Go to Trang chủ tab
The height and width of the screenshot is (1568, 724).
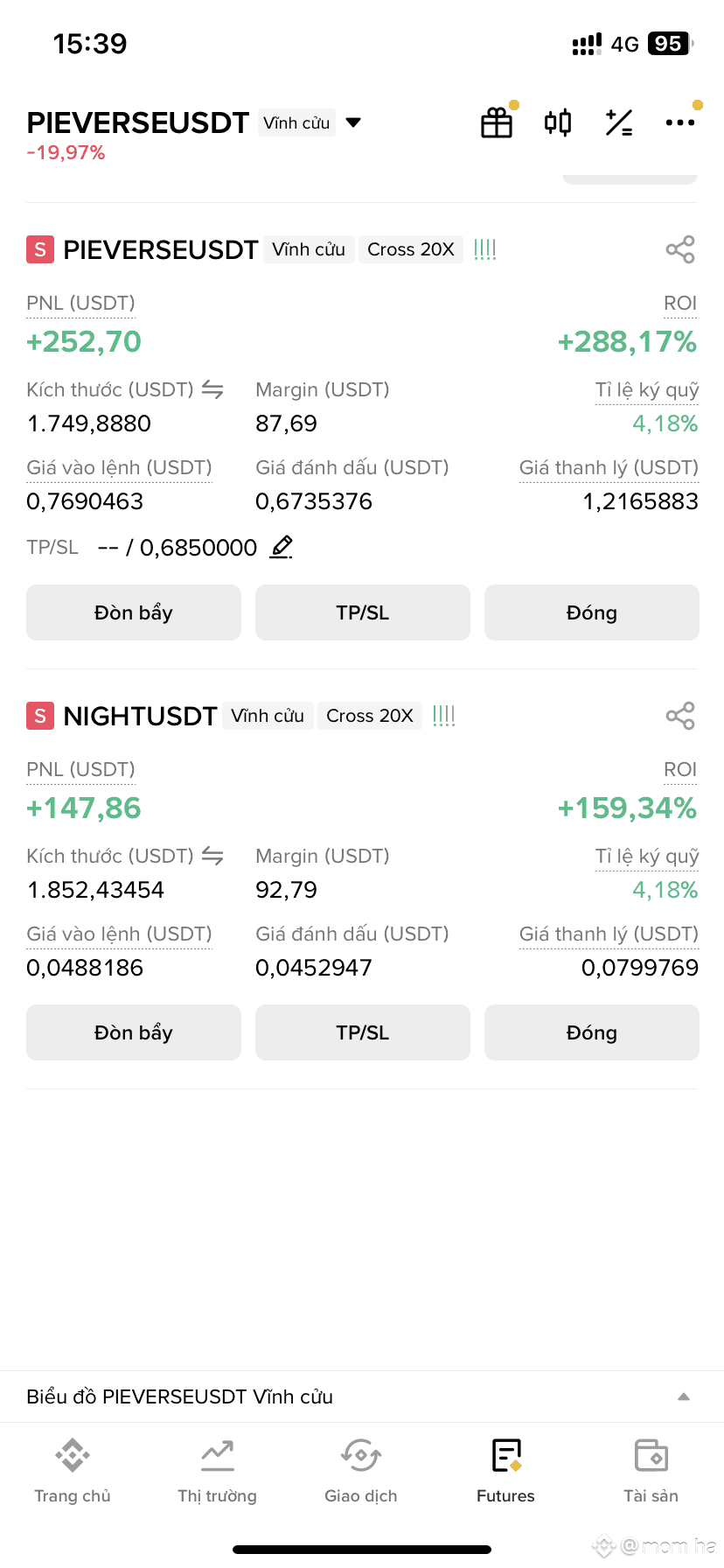click(73, 1470)
